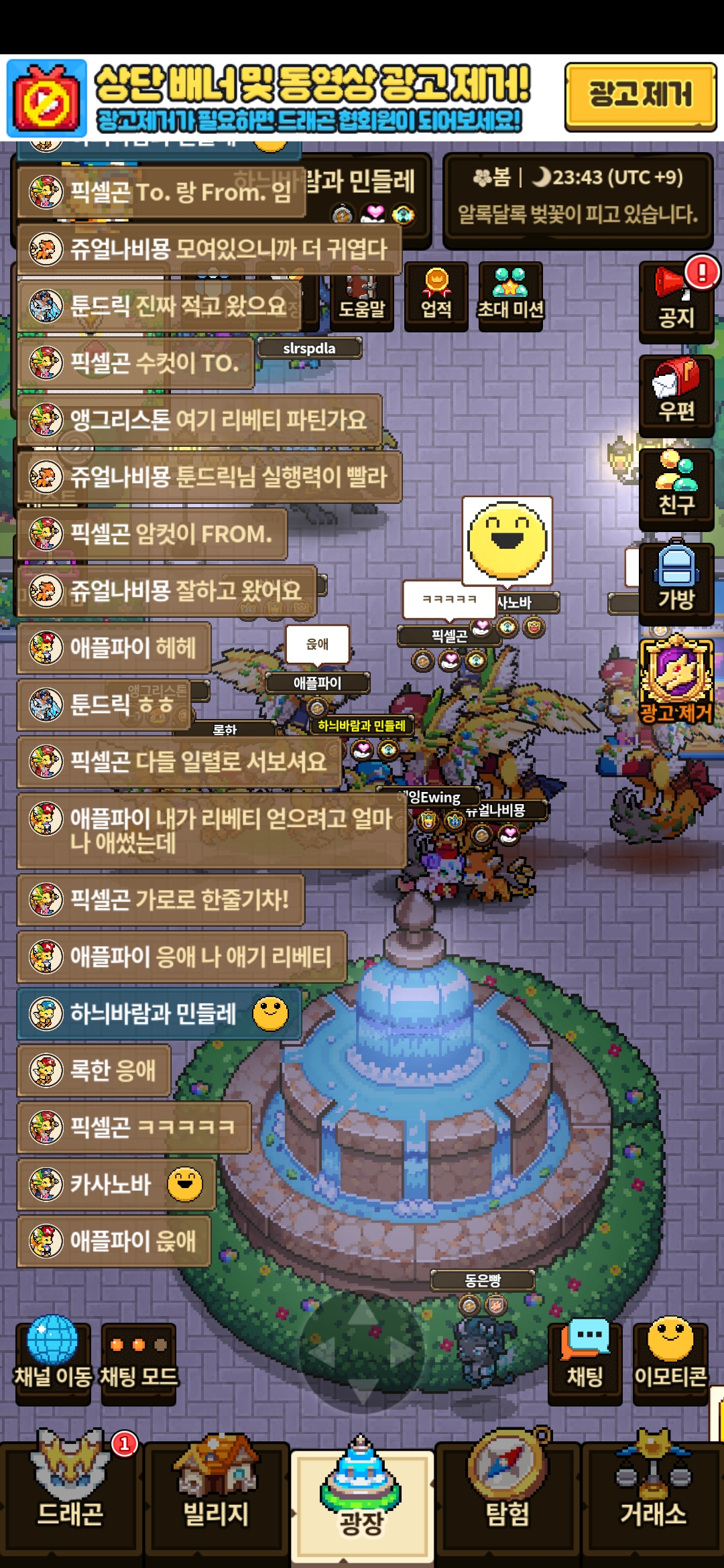Tap the dragon badge 광고제거 icon
This screenshot has width=724, height=1568.
[676, 678]
